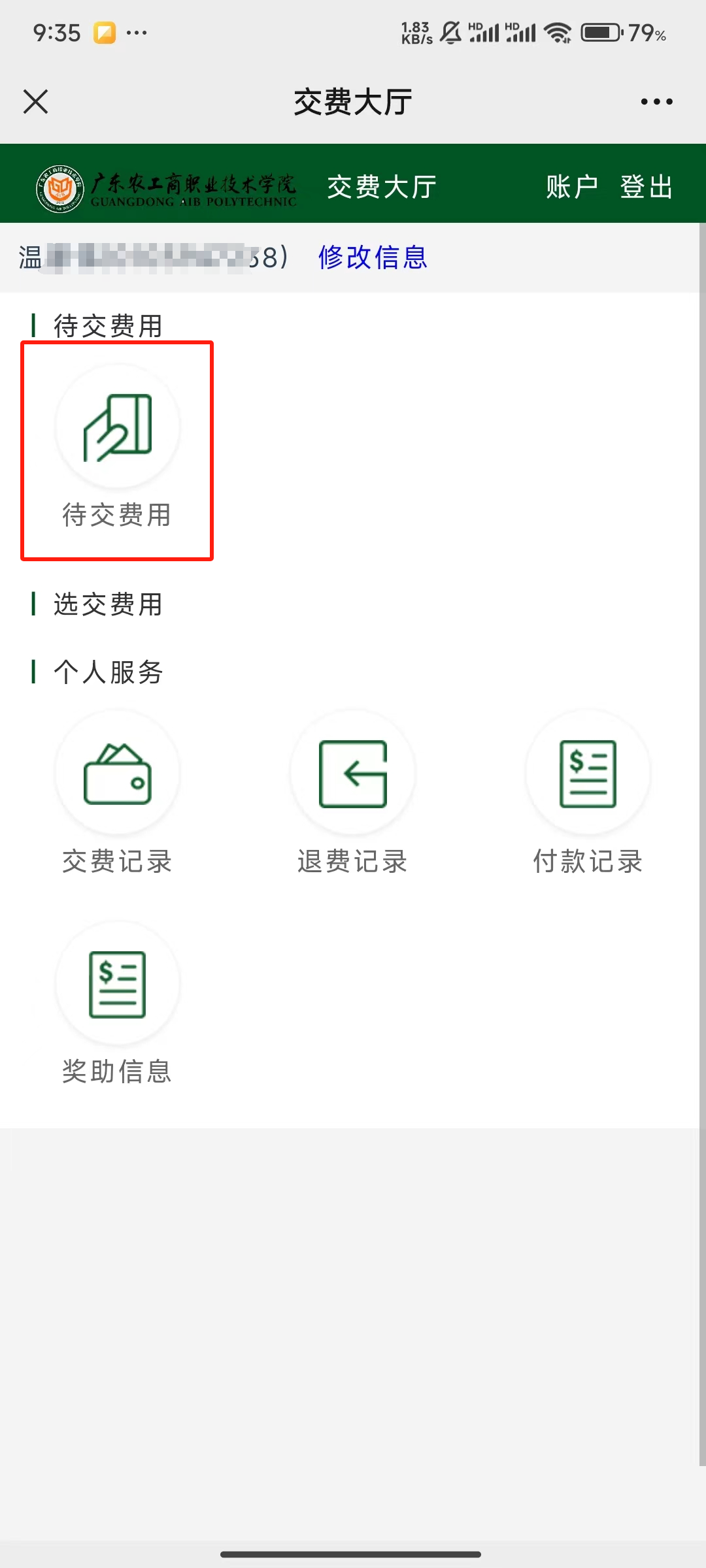The height and width of the screenshot is (1568, 706).
Task: Open 待交费用 pending fees icon
Action: 118,427
